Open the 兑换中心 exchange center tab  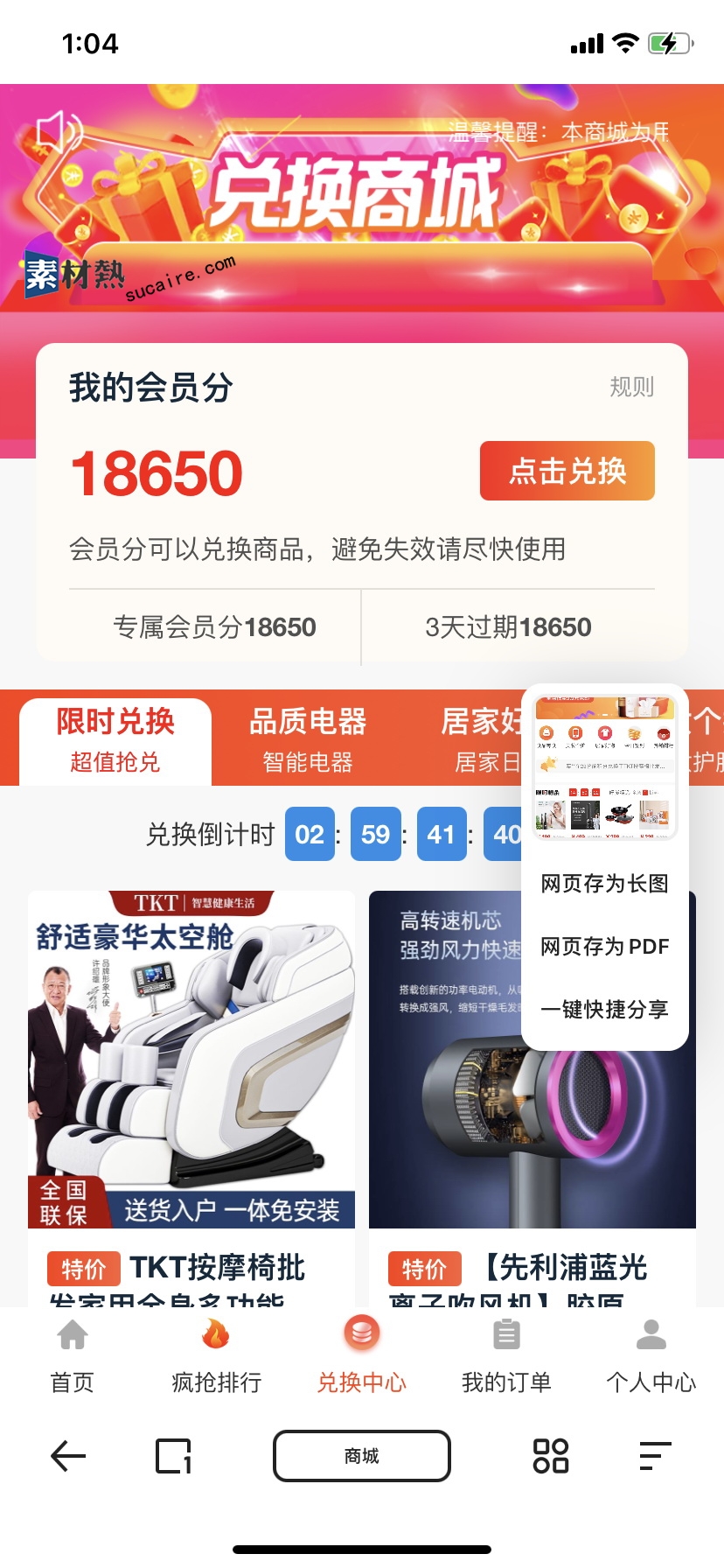(x=362, y=1356)
